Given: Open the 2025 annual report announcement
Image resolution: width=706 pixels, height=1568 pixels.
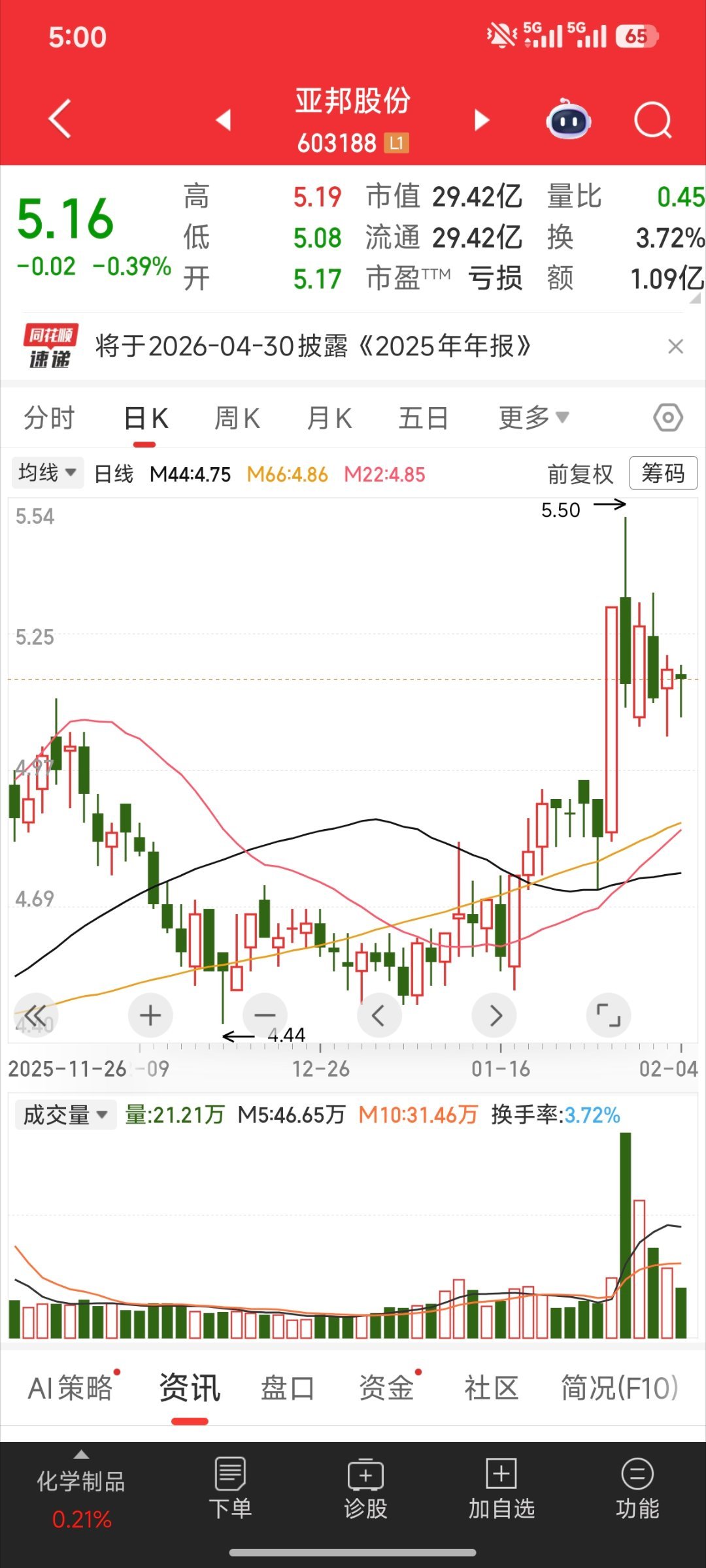Looking at the screenshot, I should [x=314, y=347].
